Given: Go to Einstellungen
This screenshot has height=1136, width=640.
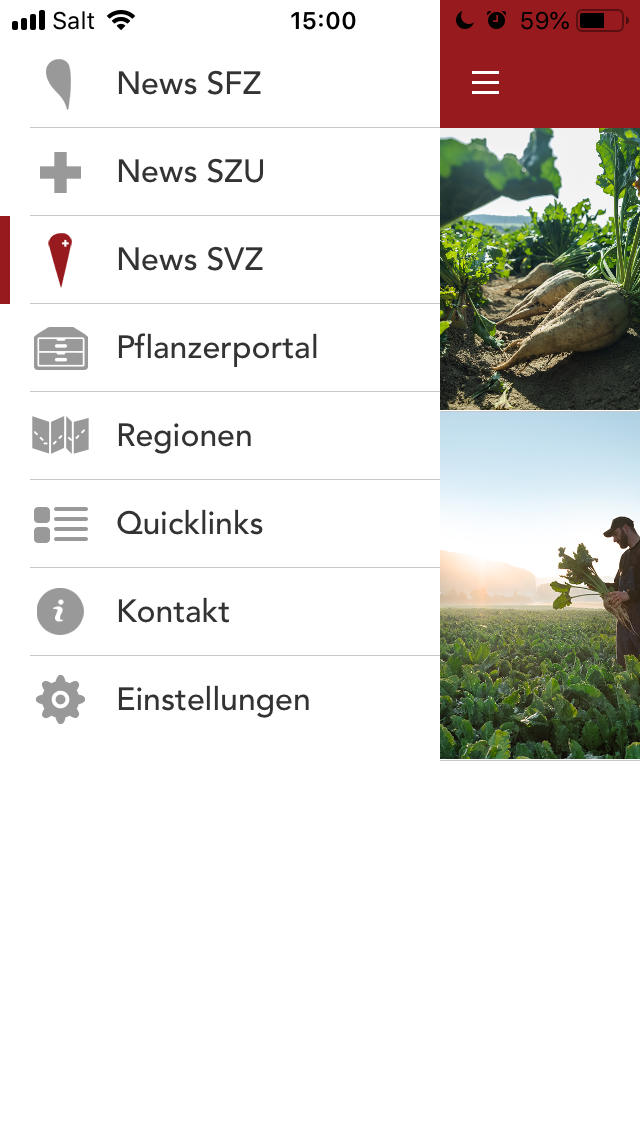Looking at the screenshot, I should (213, 700).
